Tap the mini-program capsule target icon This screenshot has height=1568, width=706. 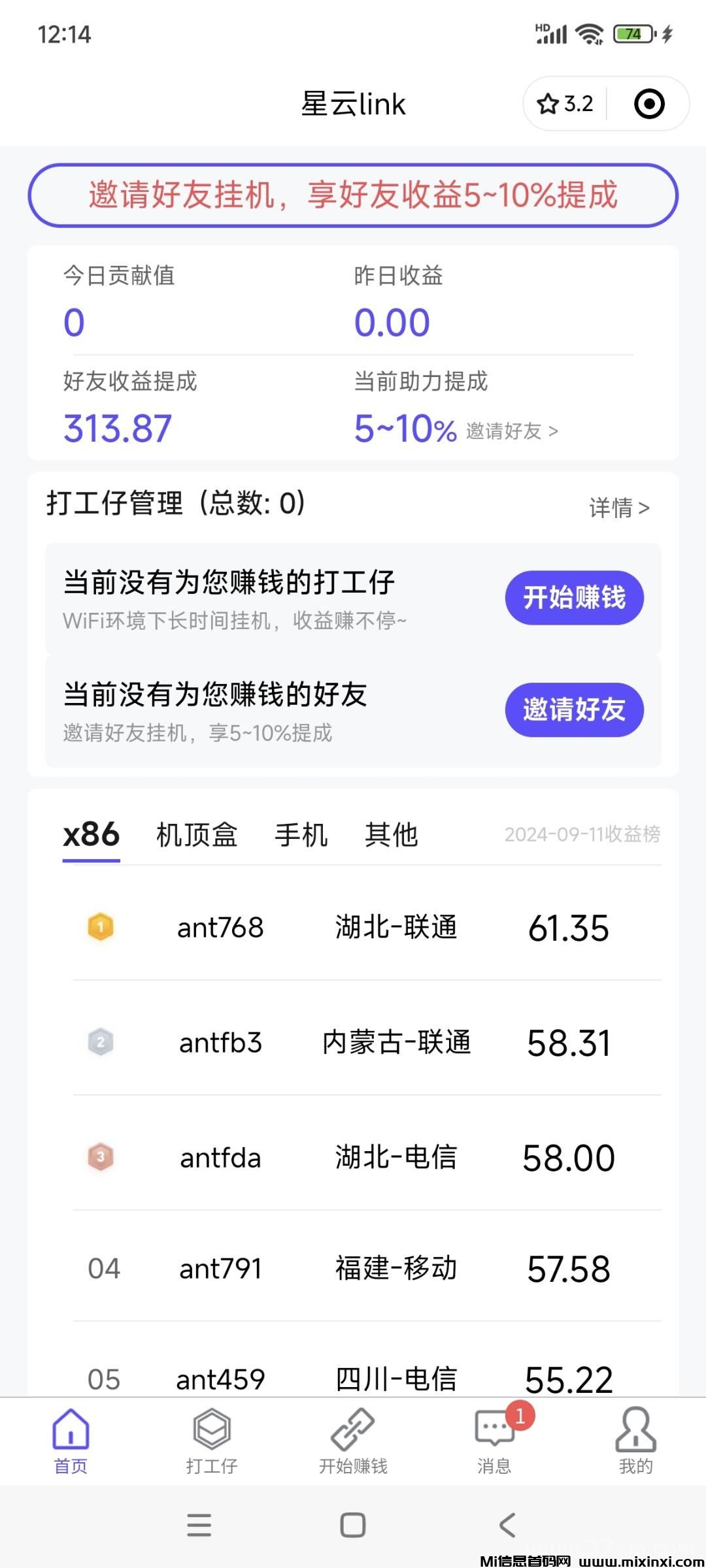(649, 103)
